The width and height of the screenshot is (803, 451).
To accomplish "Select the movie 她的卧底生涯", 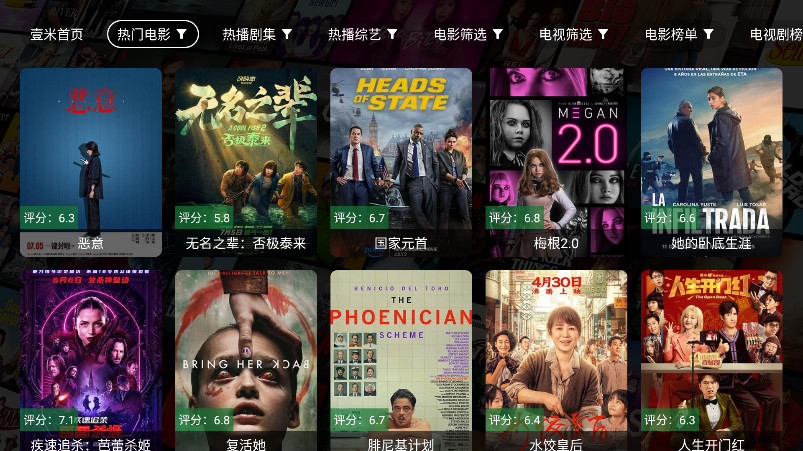I will [x=712, y=160].
